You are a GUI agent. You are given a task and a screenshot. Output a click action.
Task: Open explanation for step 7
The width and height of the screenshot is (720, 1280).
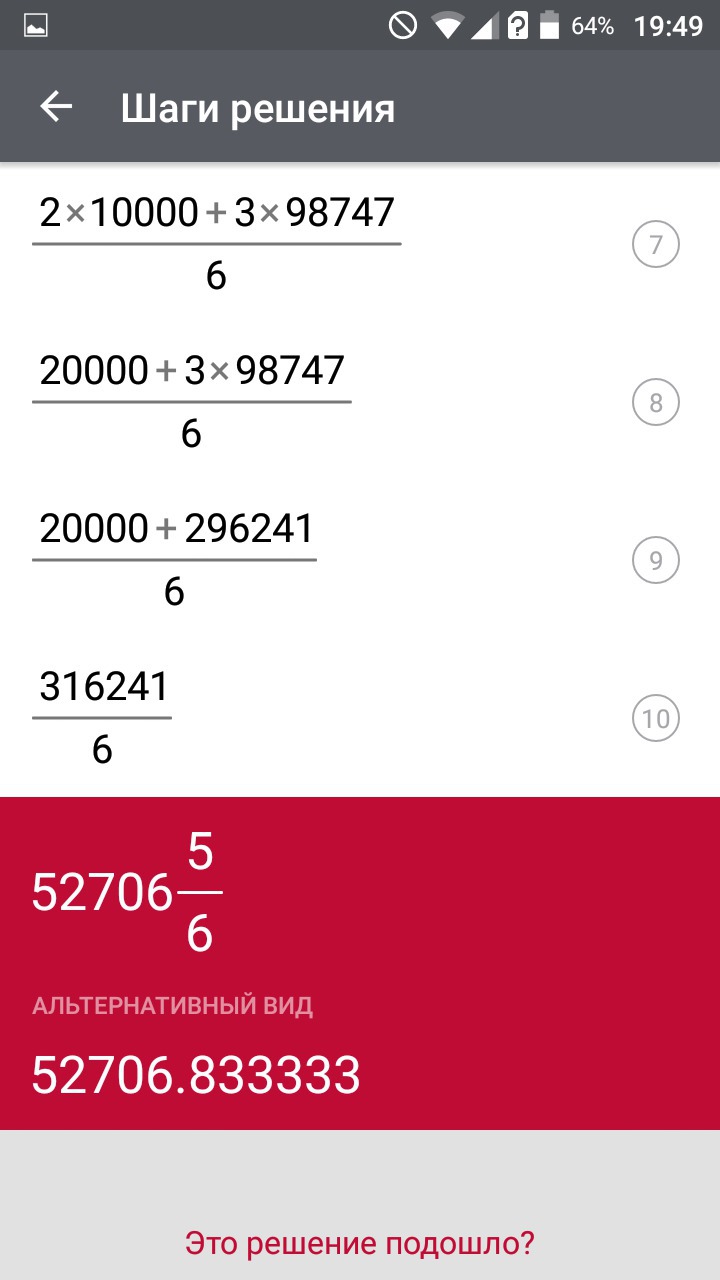pos(656,245)
